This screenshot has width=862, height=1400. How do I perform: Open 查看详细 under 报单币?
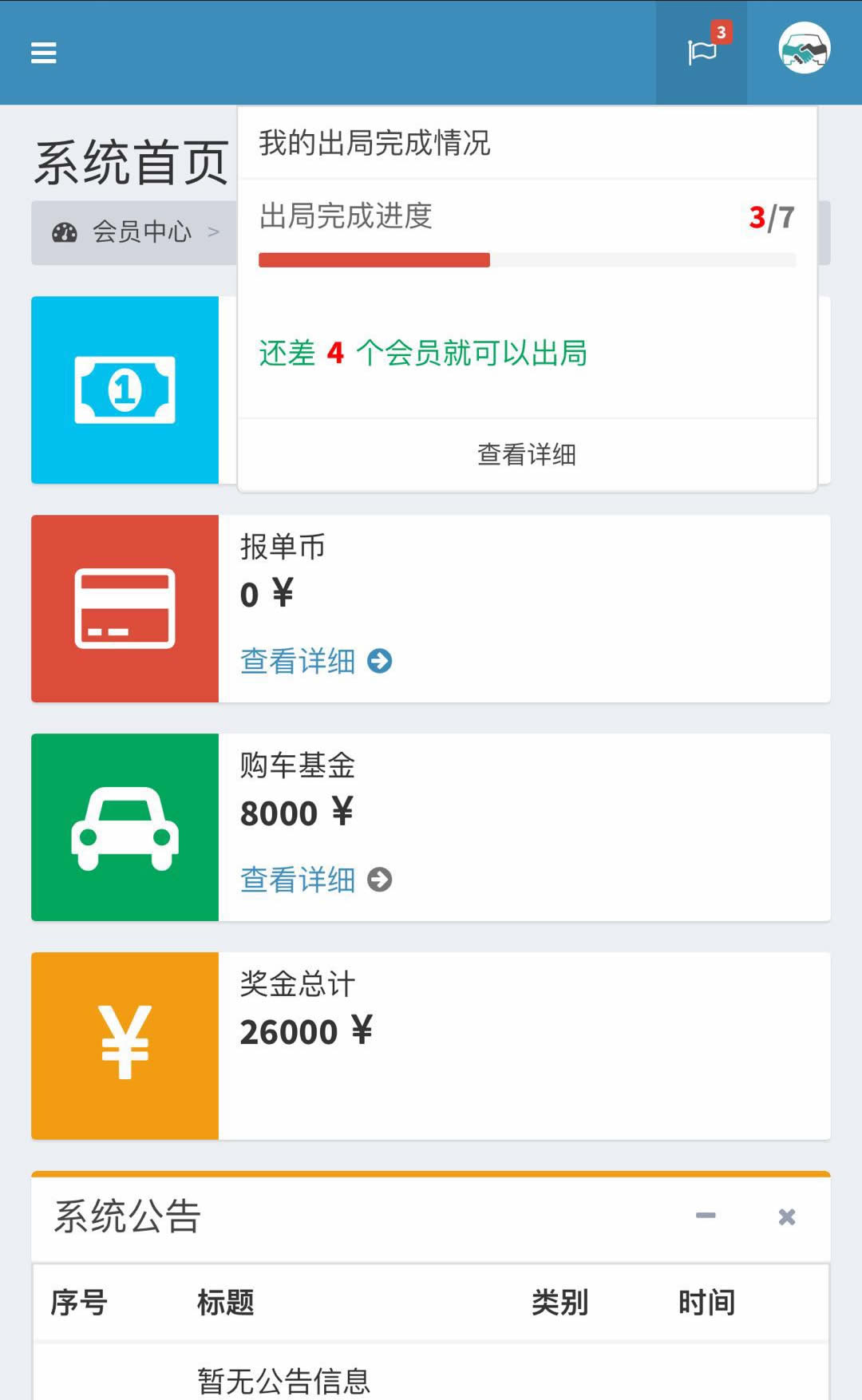pyautogui.click(x=316, y=661)
